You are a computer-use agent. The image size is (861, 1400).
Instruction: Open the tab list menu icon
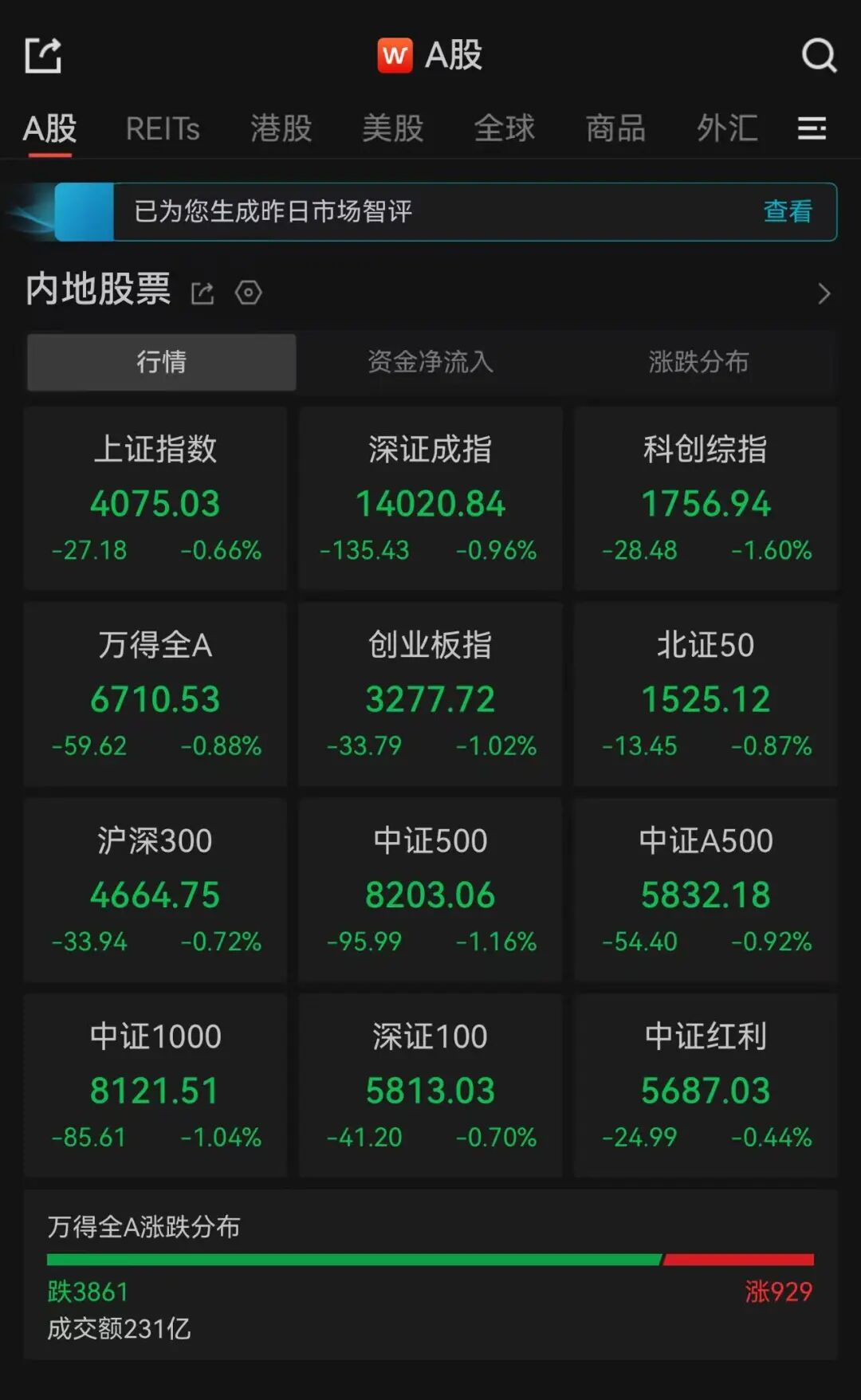812,128
